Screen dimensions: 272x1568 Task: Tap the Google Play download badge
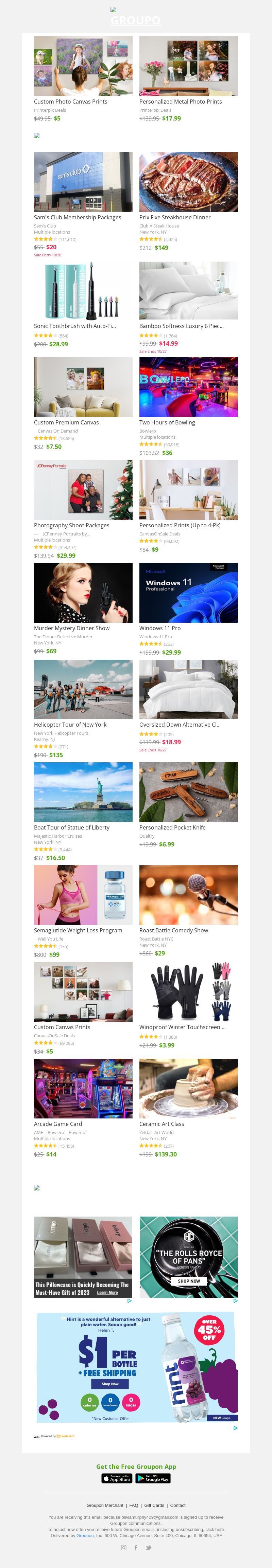153,1478
